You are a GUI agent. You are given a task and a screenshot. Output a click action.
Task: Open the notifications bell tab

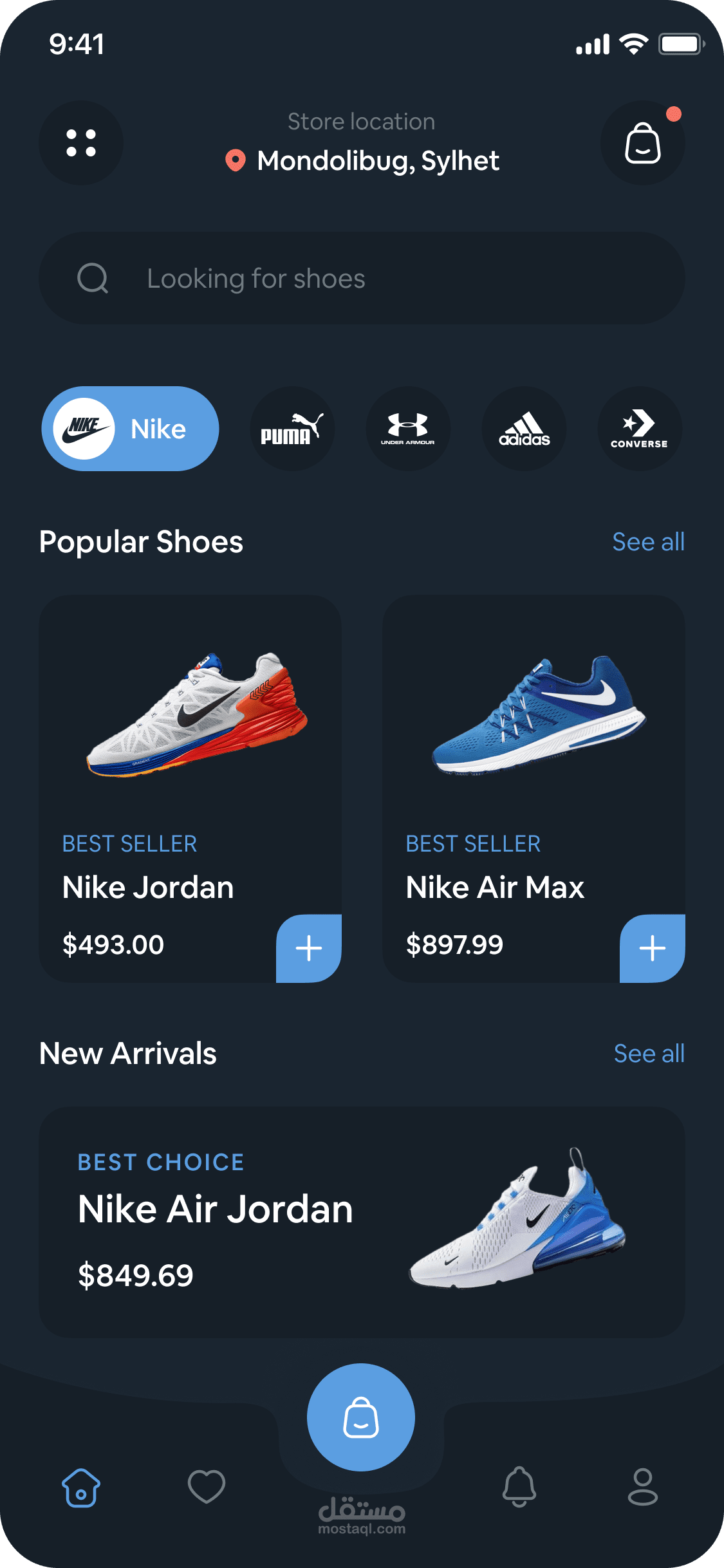click(519, 1487)
